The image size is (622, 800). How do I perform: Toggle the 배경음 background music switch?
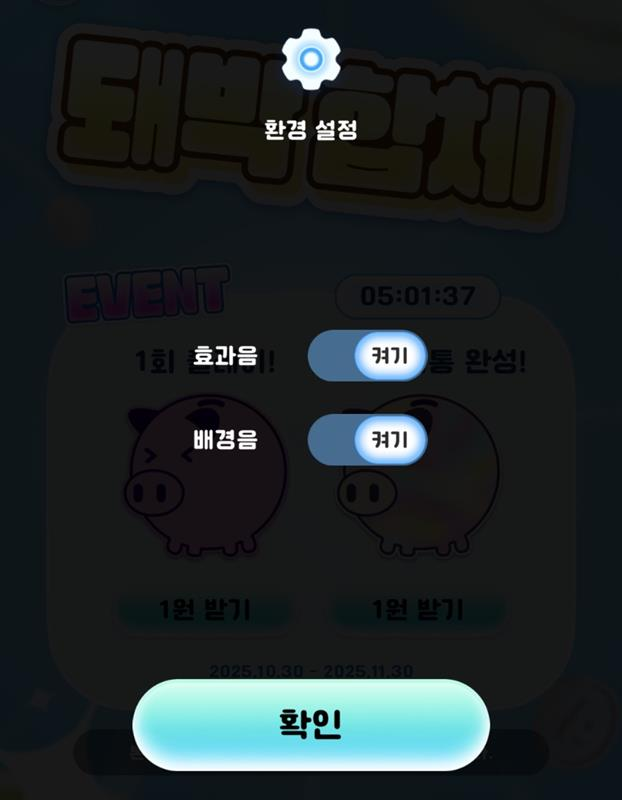coord(367,440)
